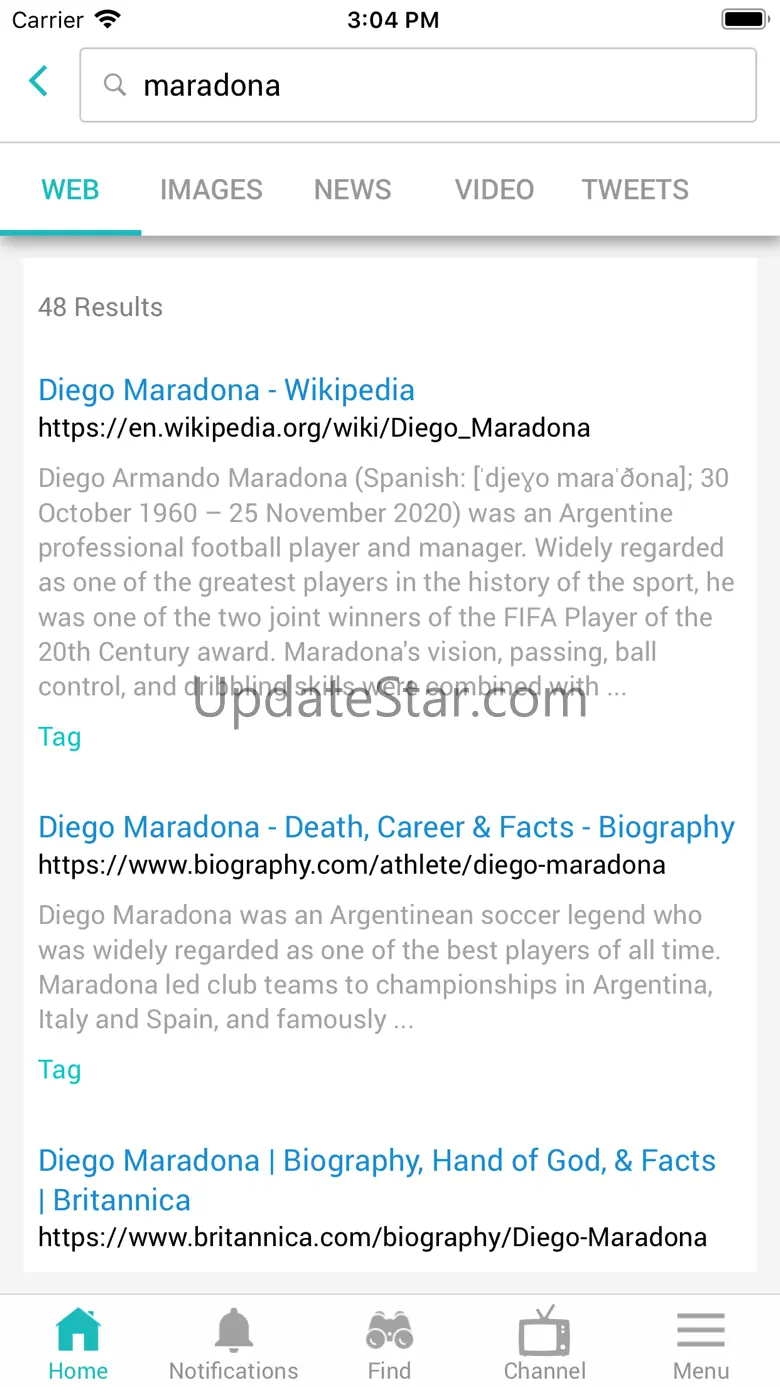Open the Menu tab
Screen dimensions: 780x1387
click(x=701, y=1343)
